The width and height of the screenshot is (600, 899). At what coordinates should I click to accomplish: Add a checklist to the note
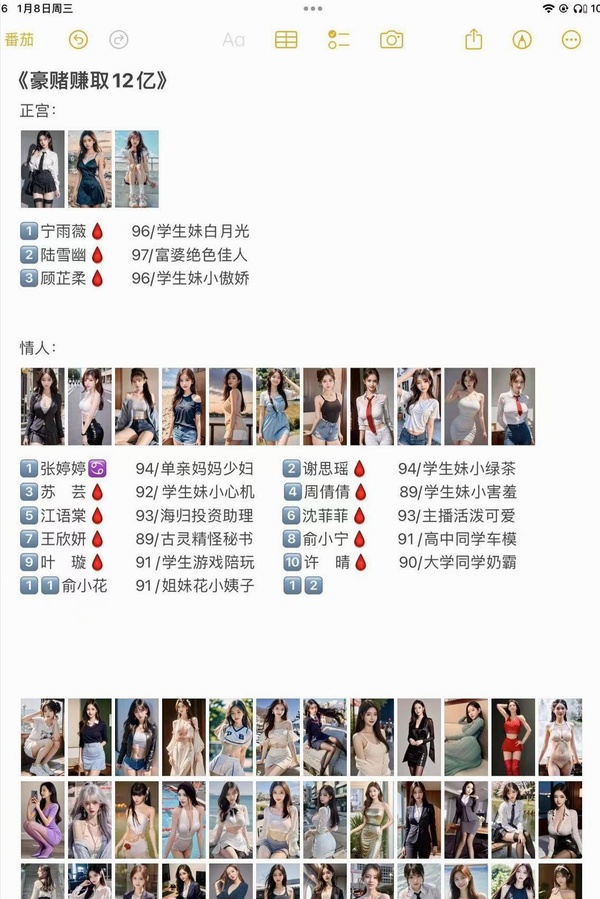339,40
